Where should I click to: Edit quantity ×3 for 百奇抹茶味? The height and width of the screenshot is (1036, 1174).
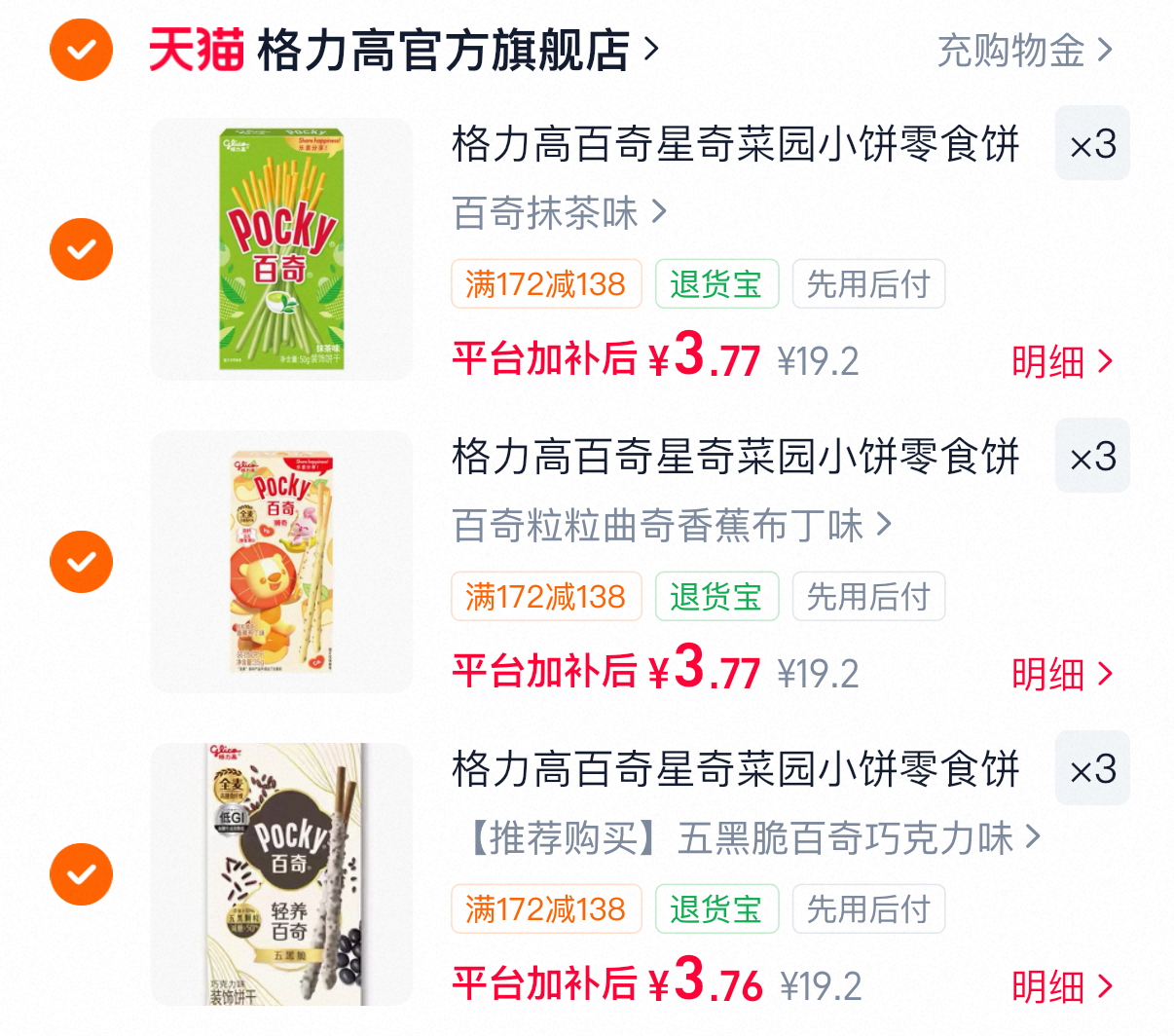point(1092,144)
